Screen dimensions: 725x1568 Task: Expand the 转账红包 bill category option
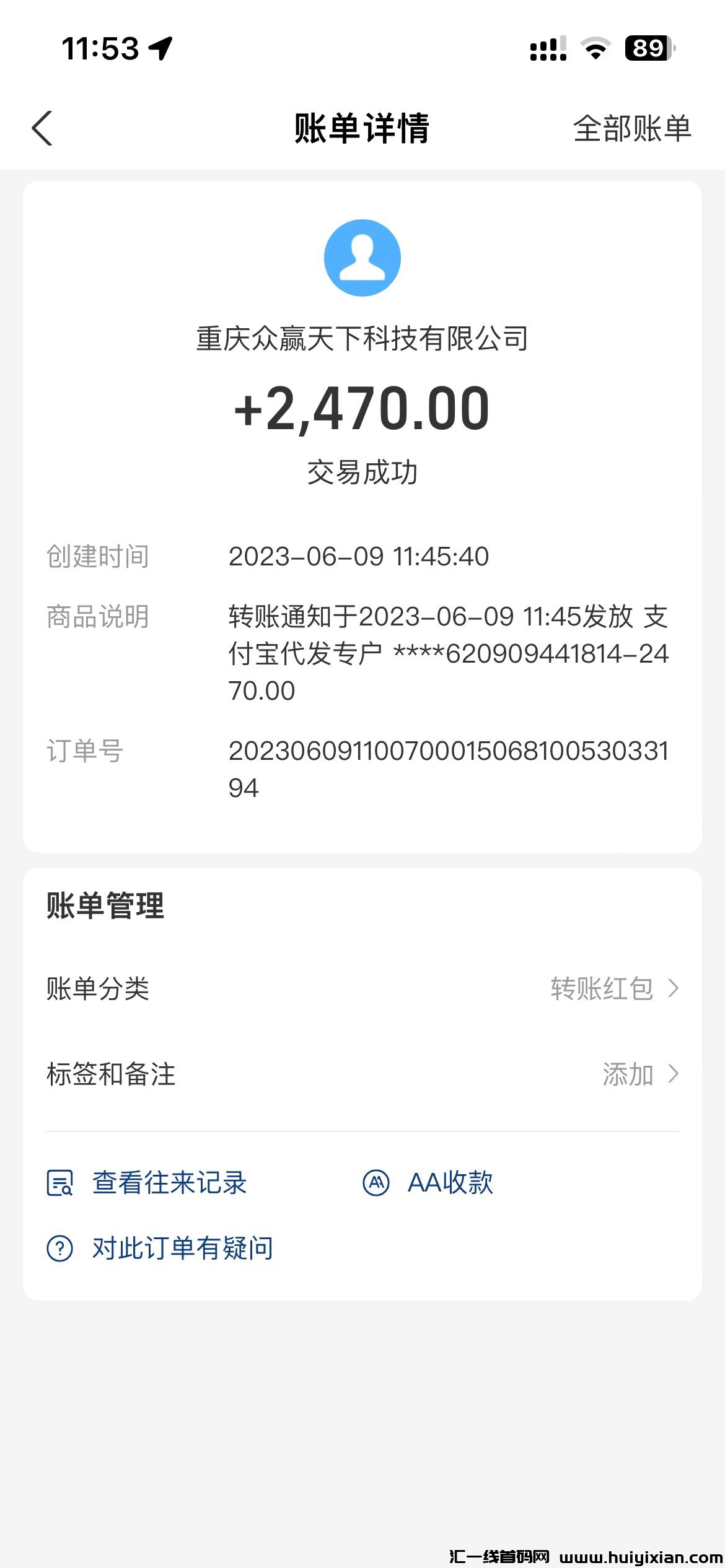point(600,989)
